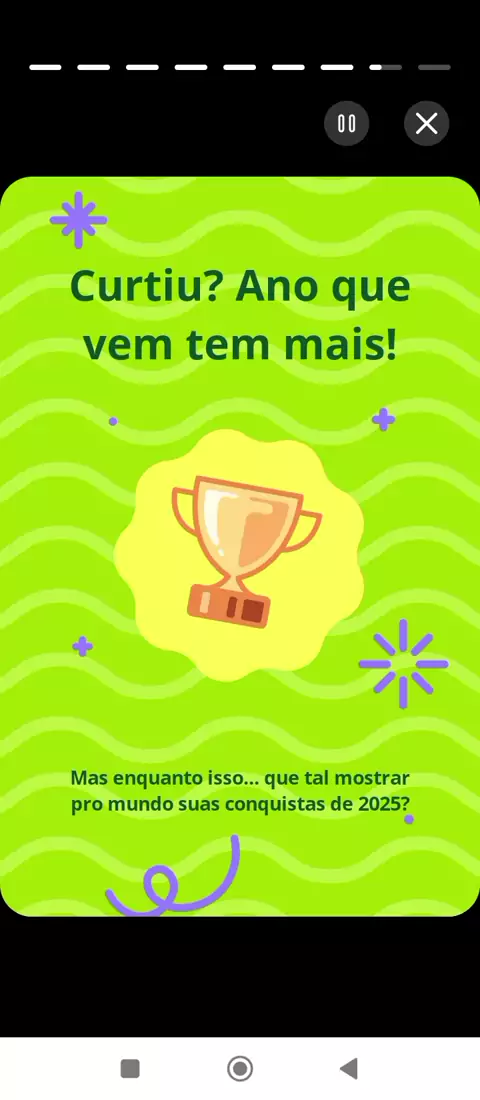
Task: Pause the story playback
Action: click(346, 123)
